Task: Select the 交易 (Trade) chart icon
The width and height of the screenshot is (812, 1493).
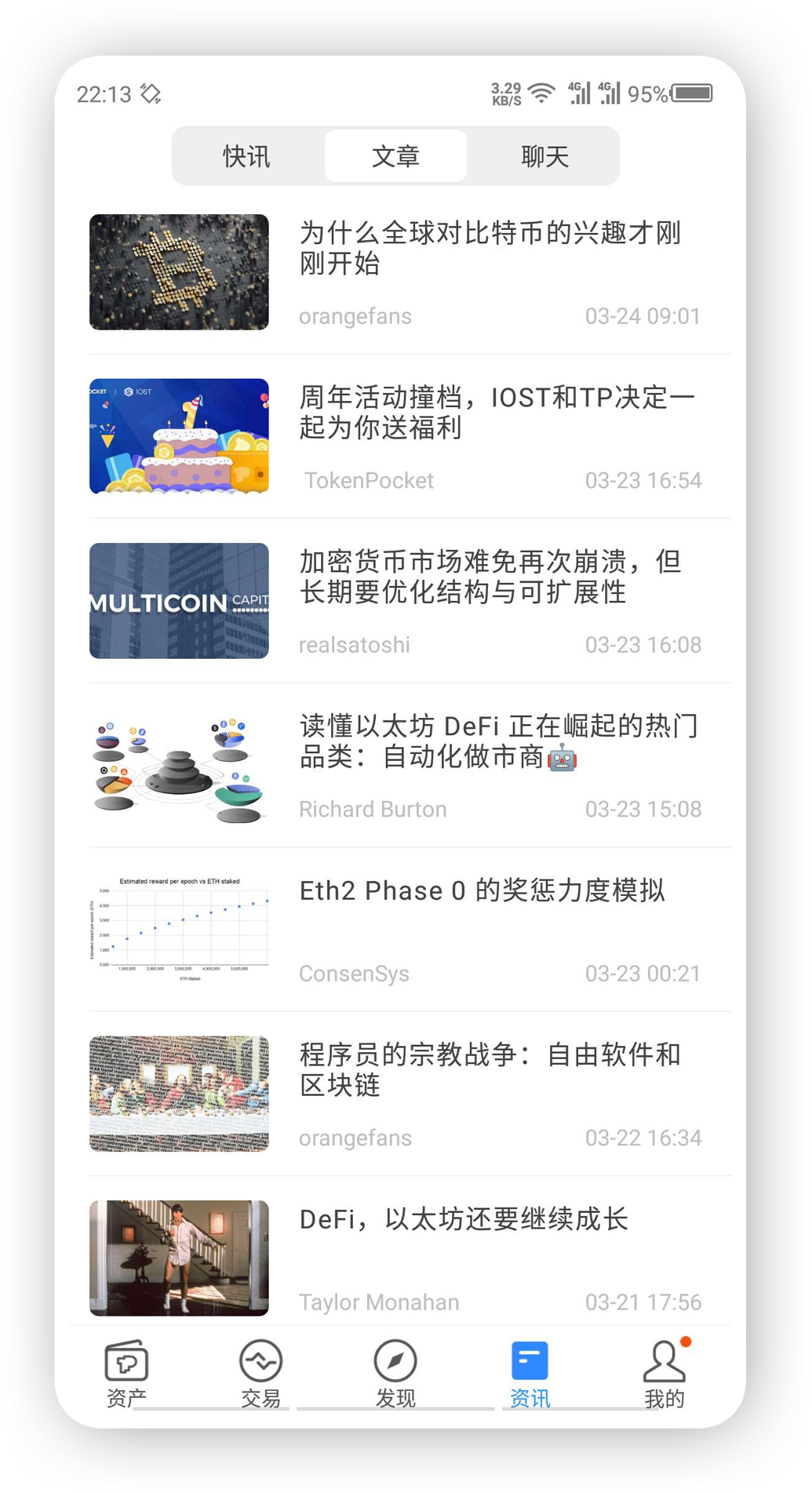Action: (x=259, y=1365)
